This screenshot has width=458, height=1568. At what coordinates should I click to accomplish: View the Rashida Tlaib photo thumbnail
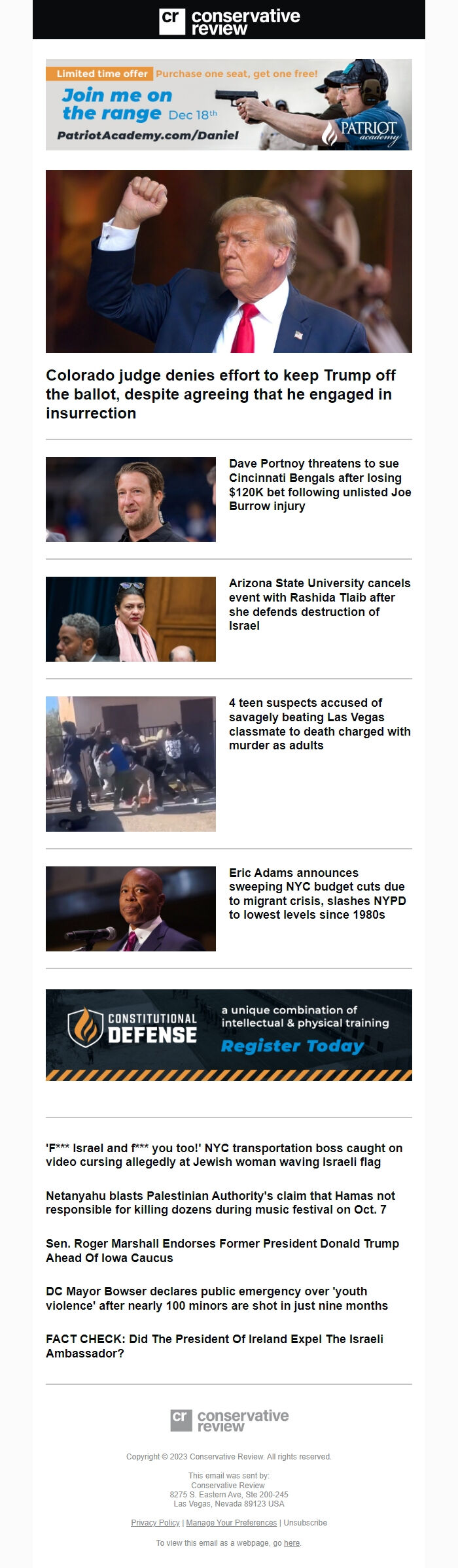click(x=131, y=619)
